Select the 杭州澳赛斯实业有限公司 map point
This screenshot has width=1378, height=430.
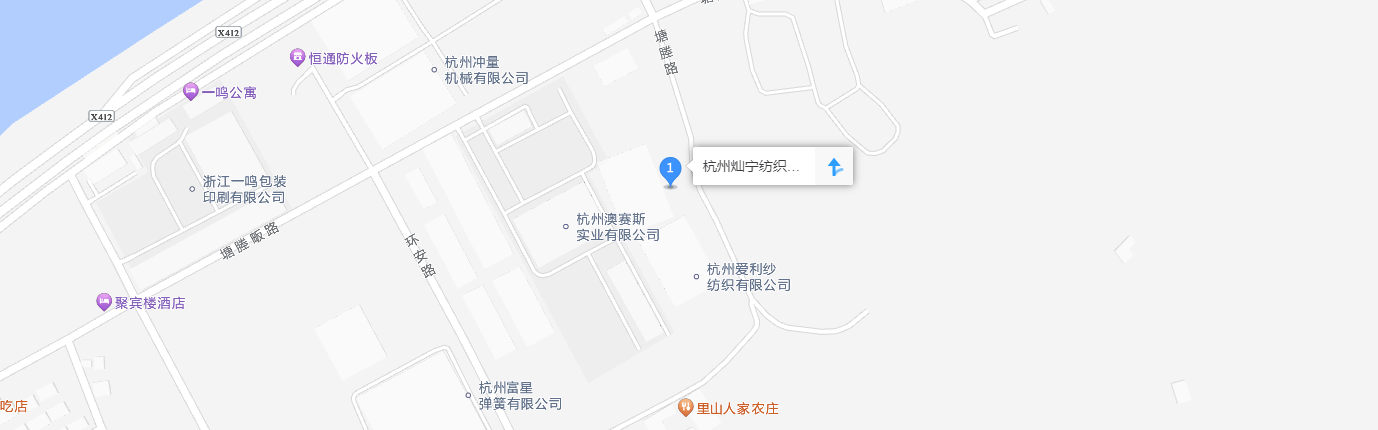tap(566, 226)
